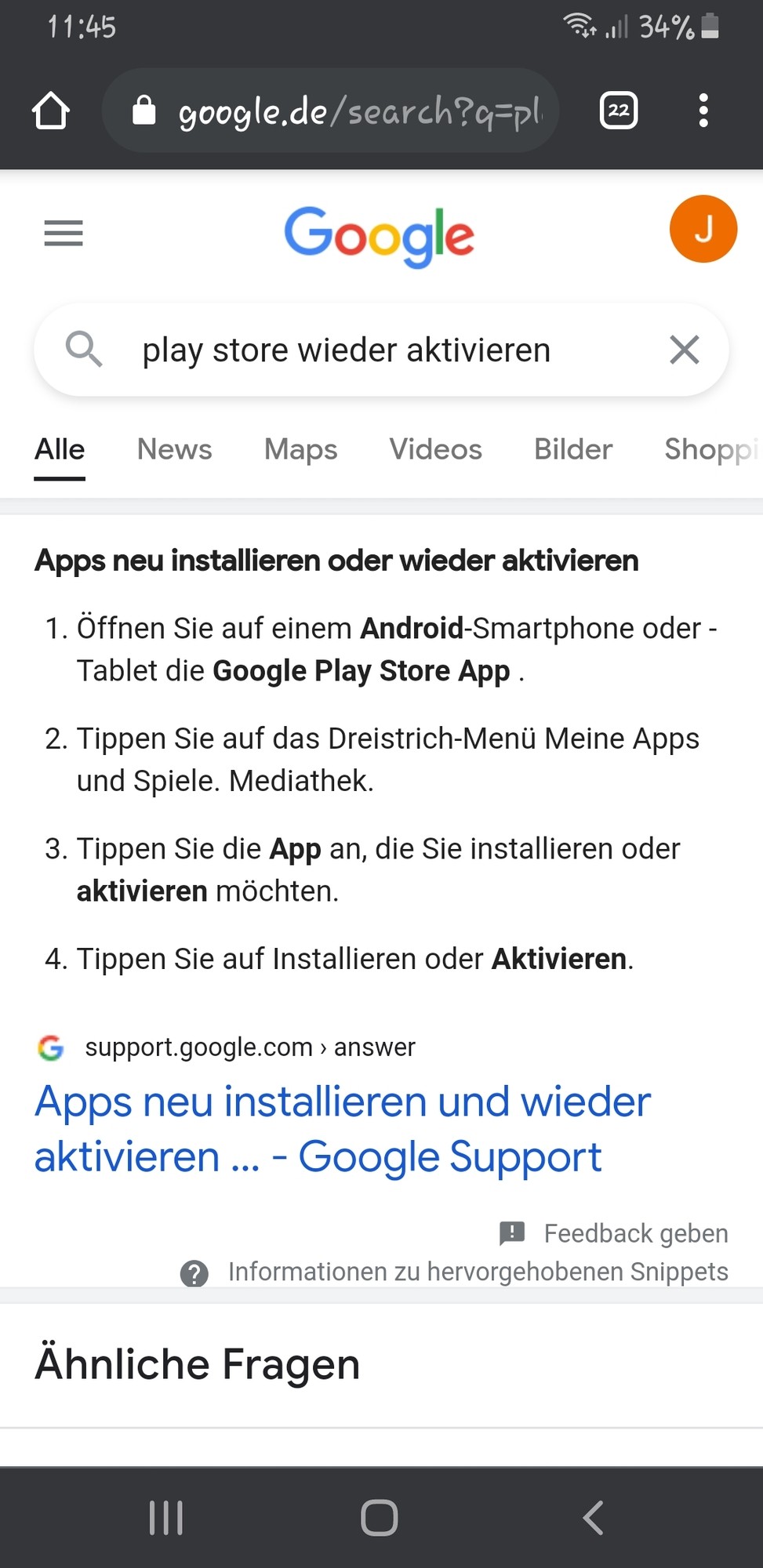The image size is (763, 1568).
Task: Switch to the Bilder tab
Action: [x=573, y=449]
